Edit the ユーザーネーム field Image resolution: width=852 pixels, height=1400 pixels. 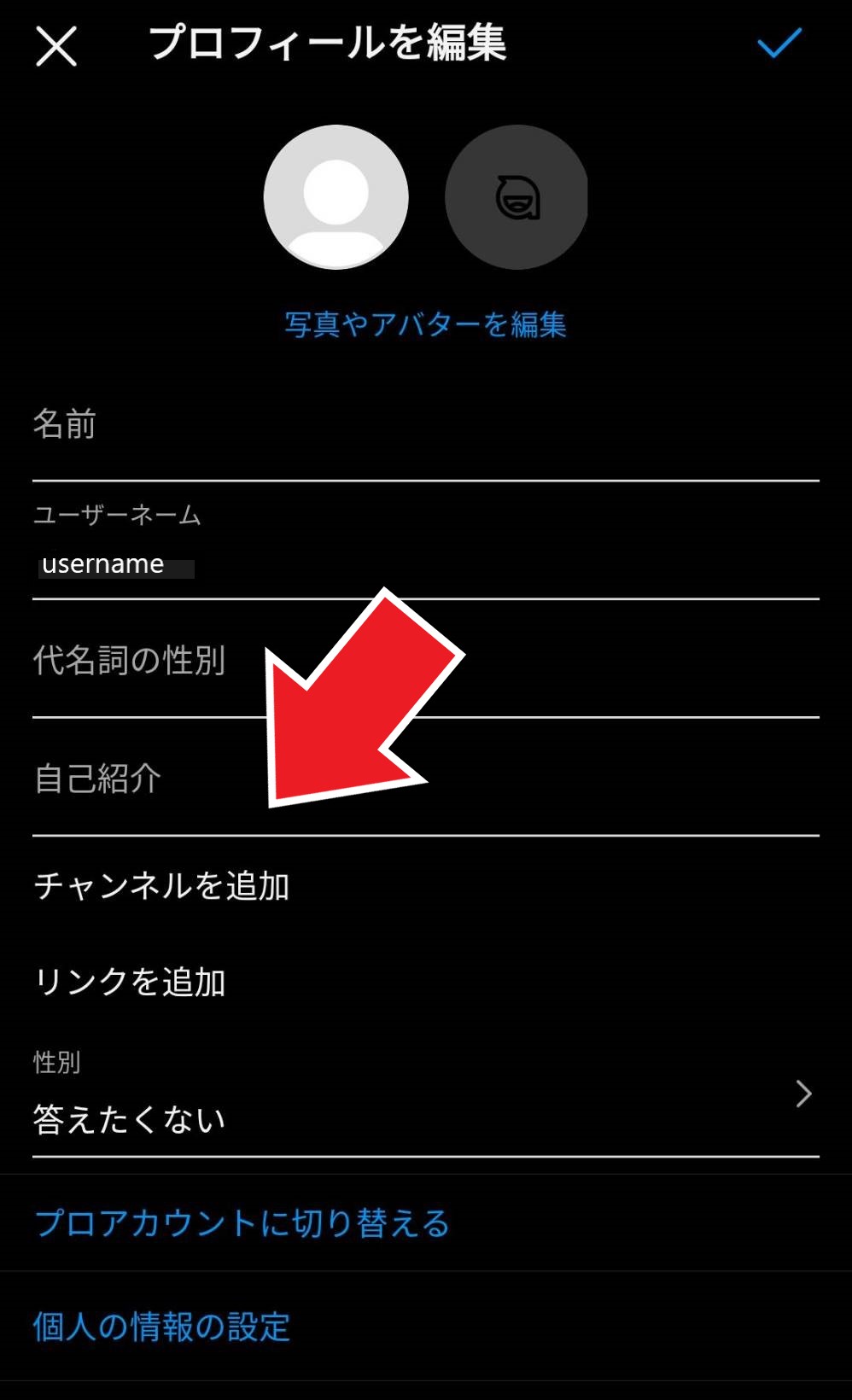[425, 563]
